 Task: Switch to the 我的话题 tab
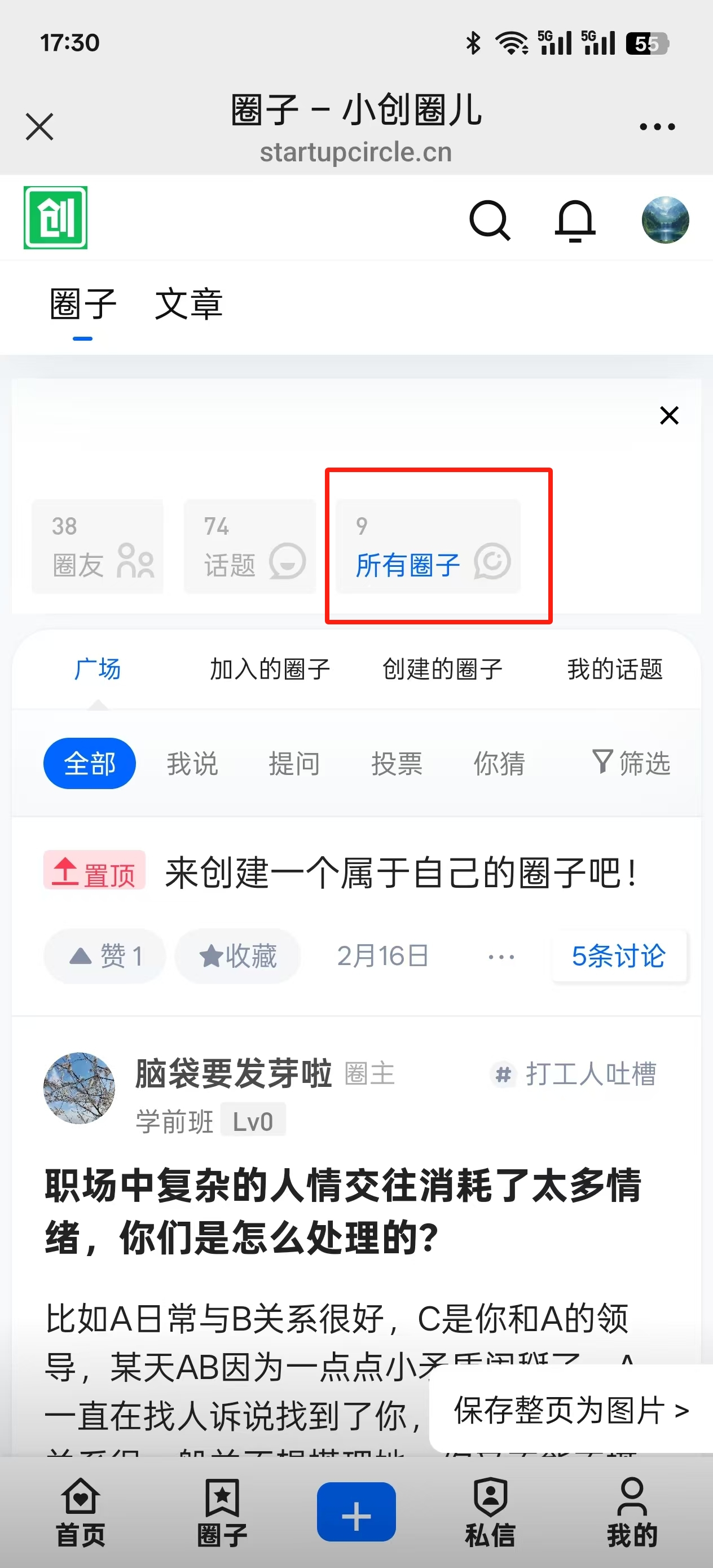(x=615, y=668)
